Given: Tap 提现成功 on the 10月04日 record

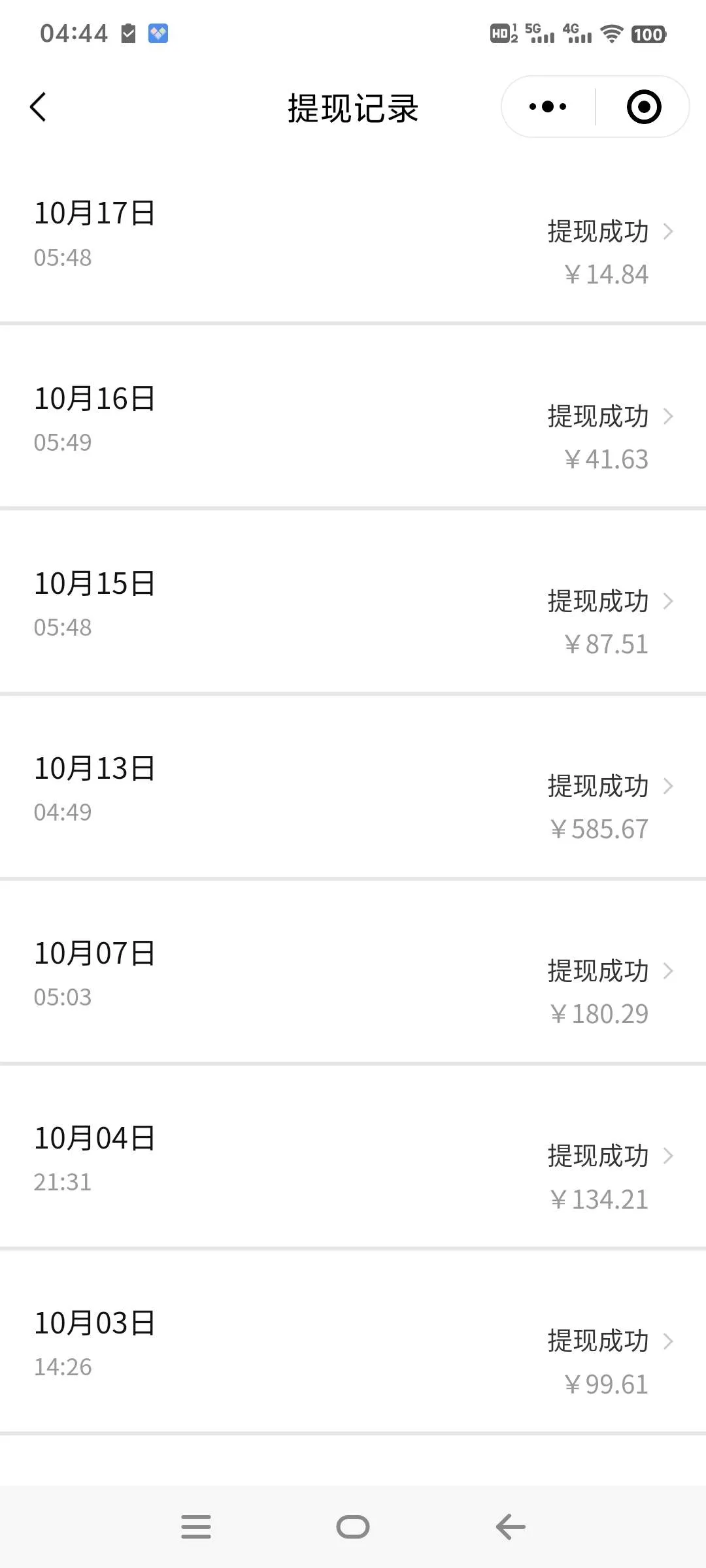Looking at the screenshot, I should pos(597,1156).
